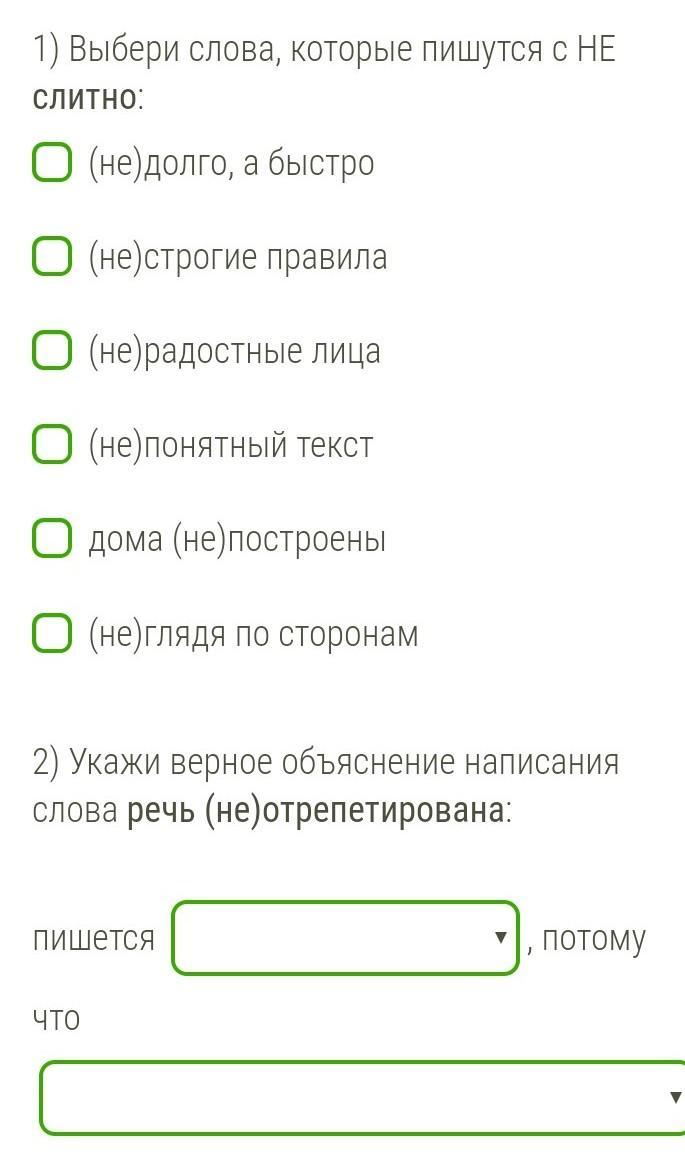Expand the dropdown below "потому что"
This screenshot has width=685, height=1157.
[362, 1097]
